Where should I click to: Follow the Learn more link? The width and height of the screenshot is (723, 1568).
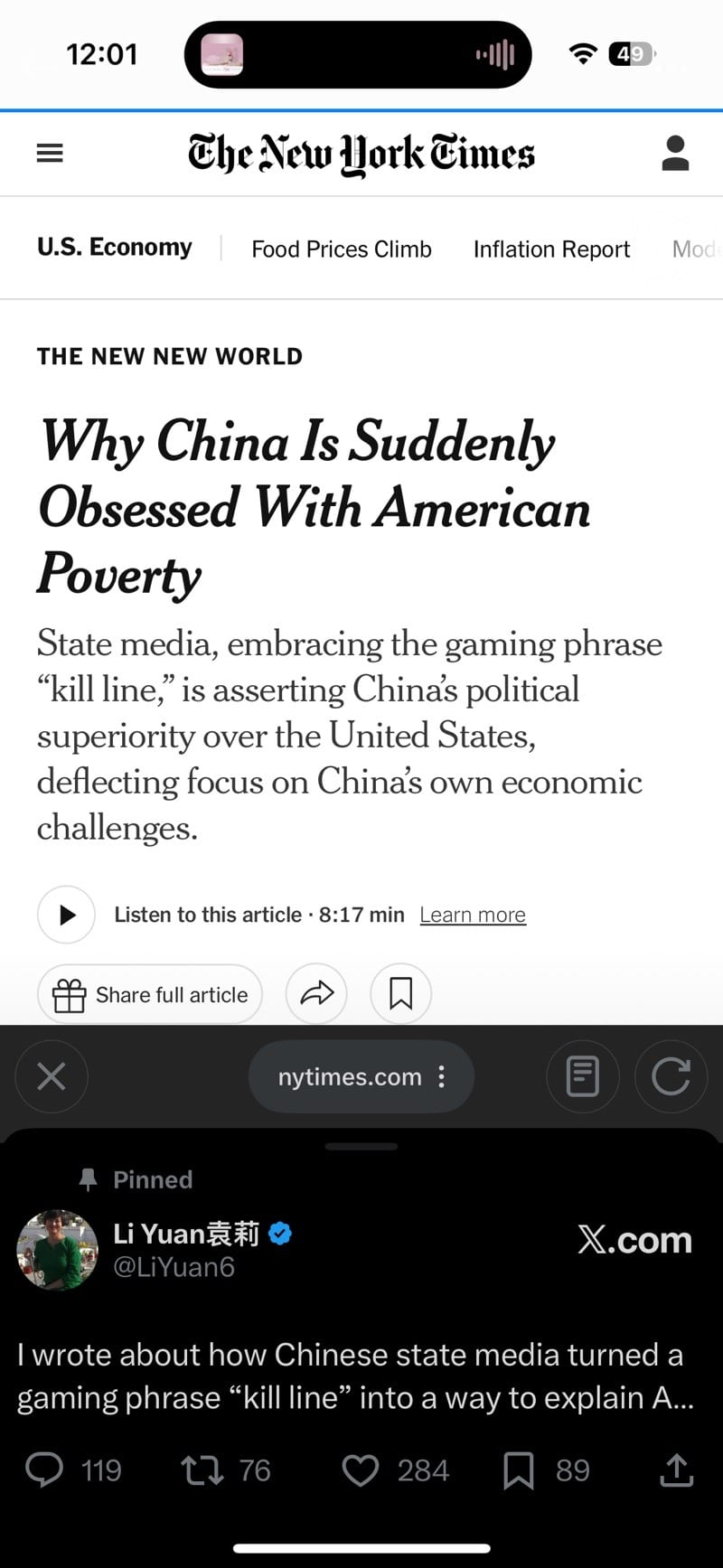(x=473, y=915)
